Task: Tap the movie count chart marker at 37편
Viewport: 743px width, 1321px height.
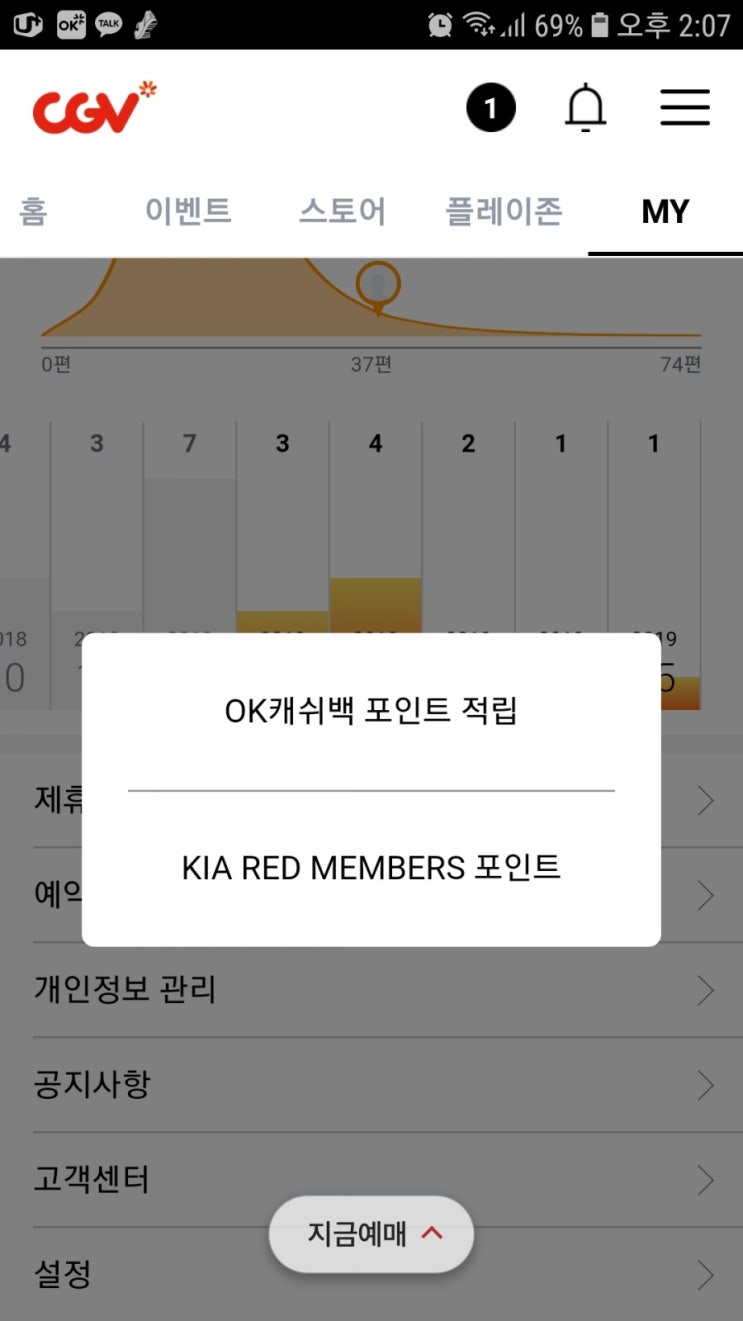Action: coord(380,285)
